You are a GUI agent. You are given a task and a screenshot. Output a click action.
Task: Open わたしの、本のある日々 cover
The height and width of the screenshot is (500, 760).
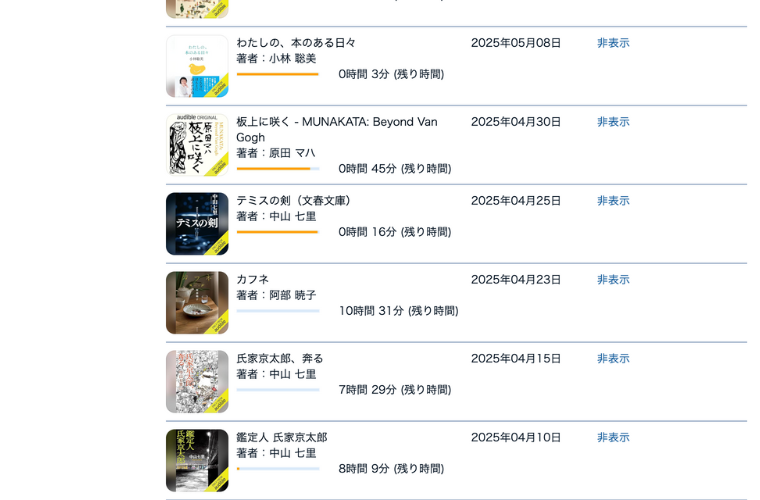pos(197,66)
